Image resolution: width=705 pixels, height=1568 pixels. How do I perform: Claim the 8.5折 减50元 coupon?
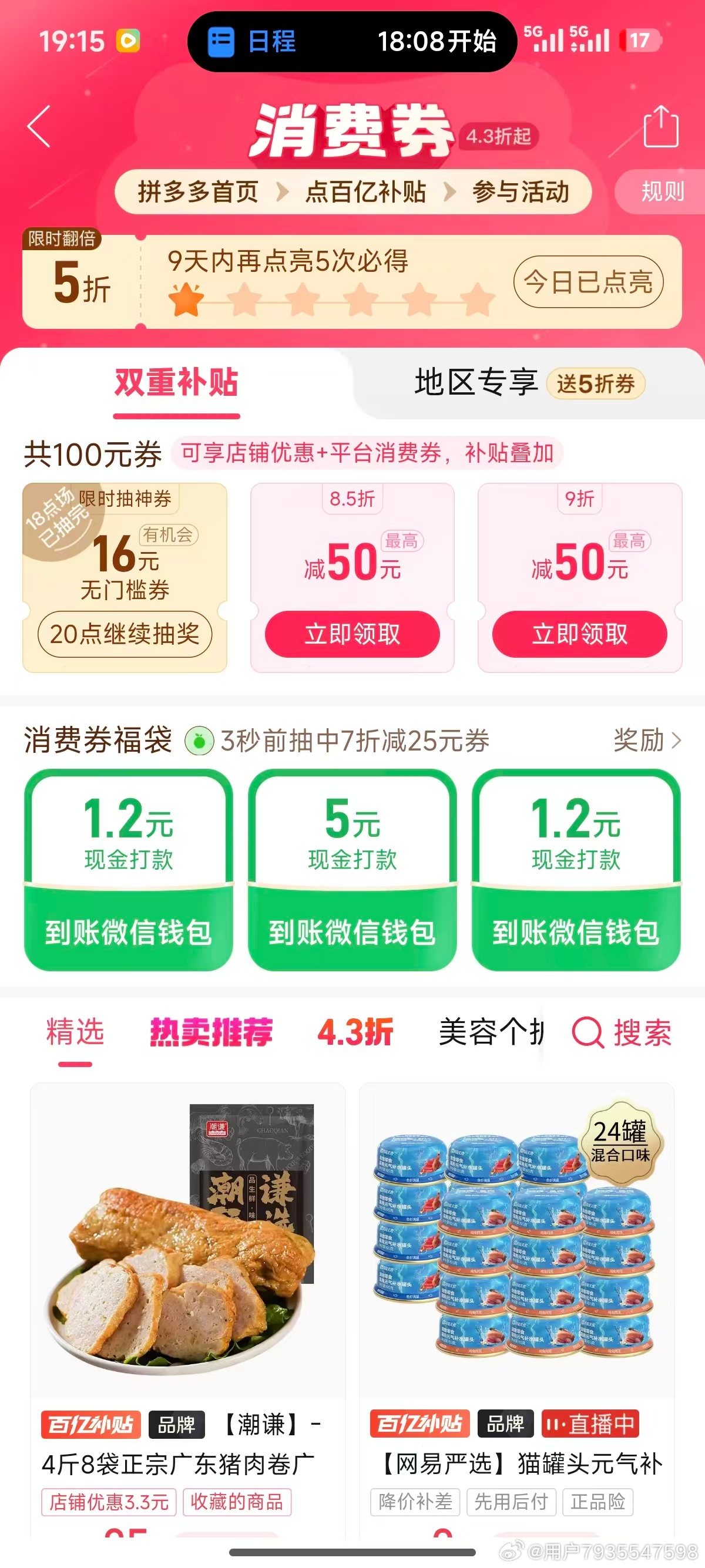(352, 634)
